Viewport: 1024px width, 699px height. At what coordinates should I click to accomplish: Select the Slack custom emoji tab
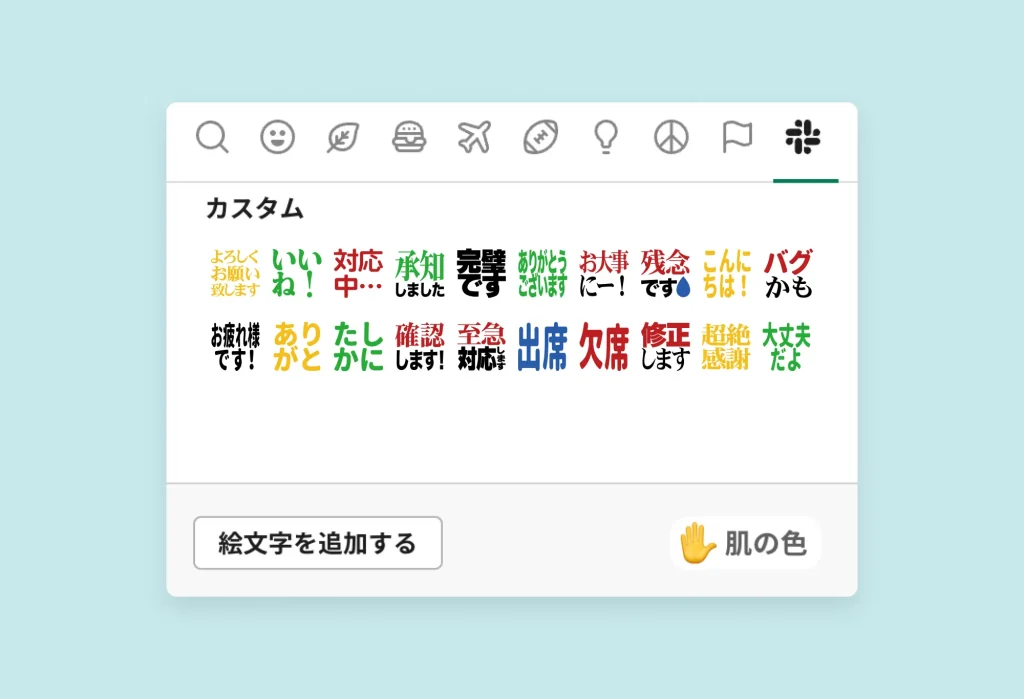pos(803,137)
